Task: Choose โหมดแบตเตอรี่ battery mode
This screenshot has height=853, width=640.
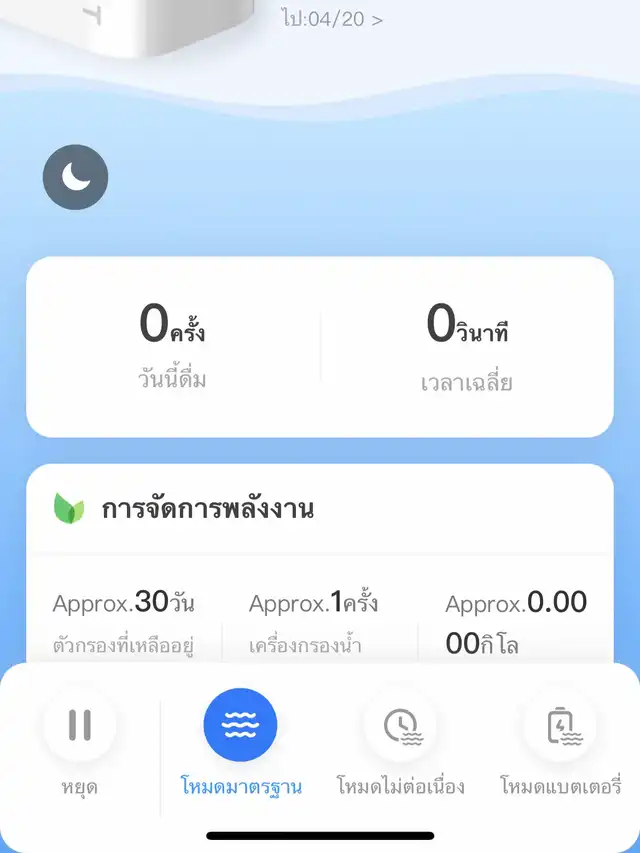Action: click(x=560, y=725)
